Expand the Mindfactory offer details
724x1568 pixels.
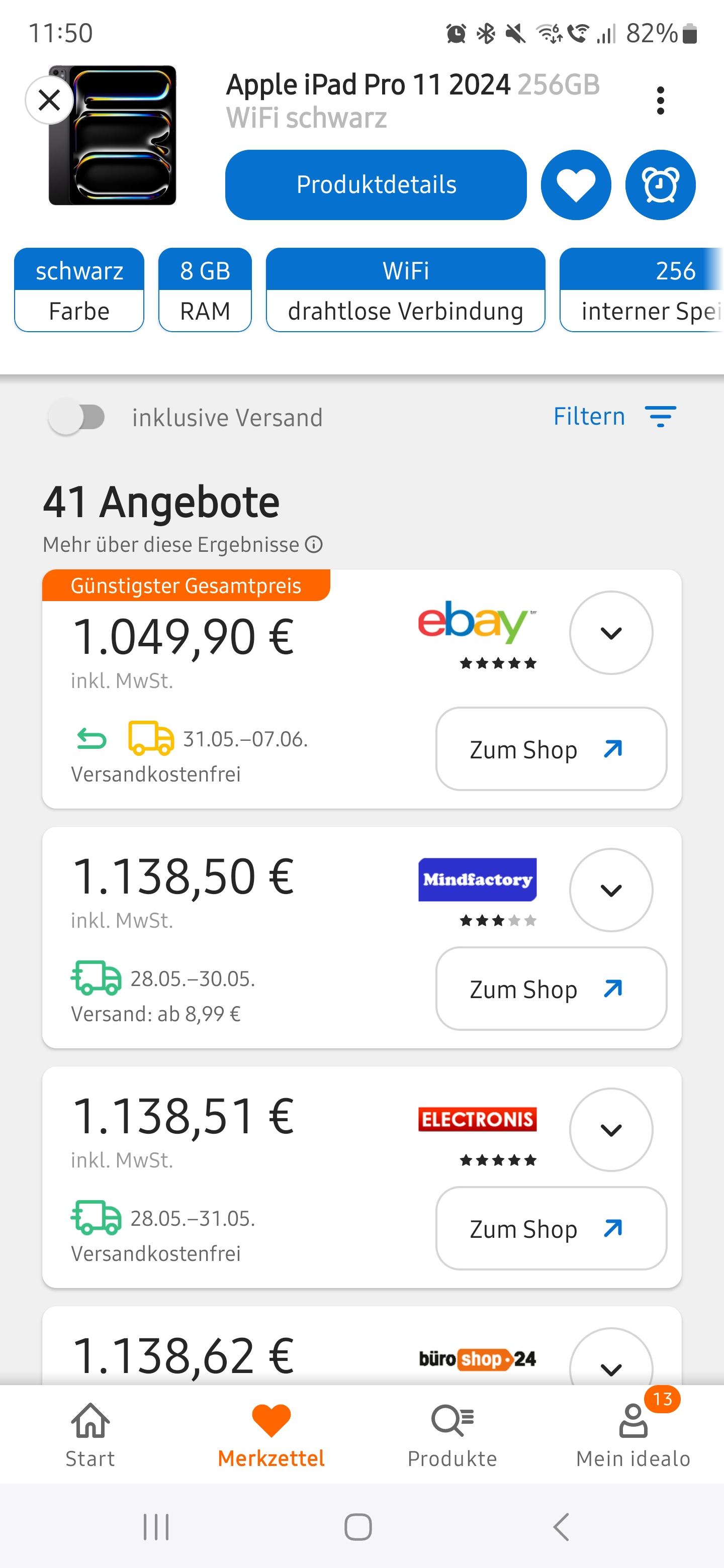(x=611, y=890)
